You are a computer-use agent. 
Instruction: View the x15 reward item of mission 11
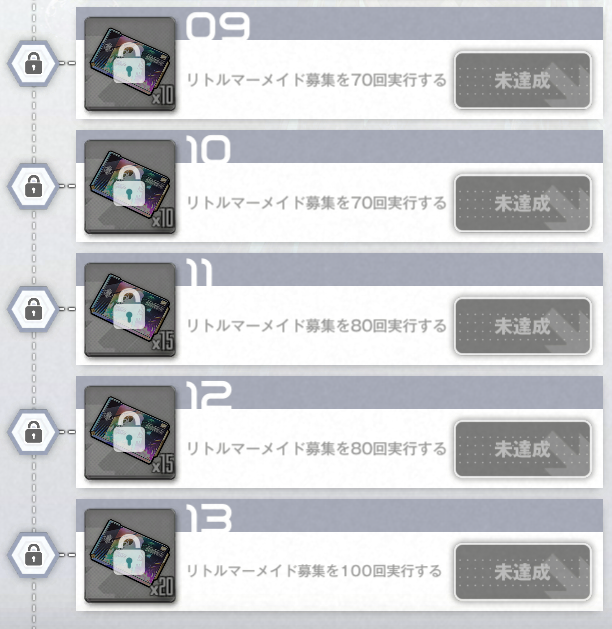pyautogui.click(x=130, y=309)
